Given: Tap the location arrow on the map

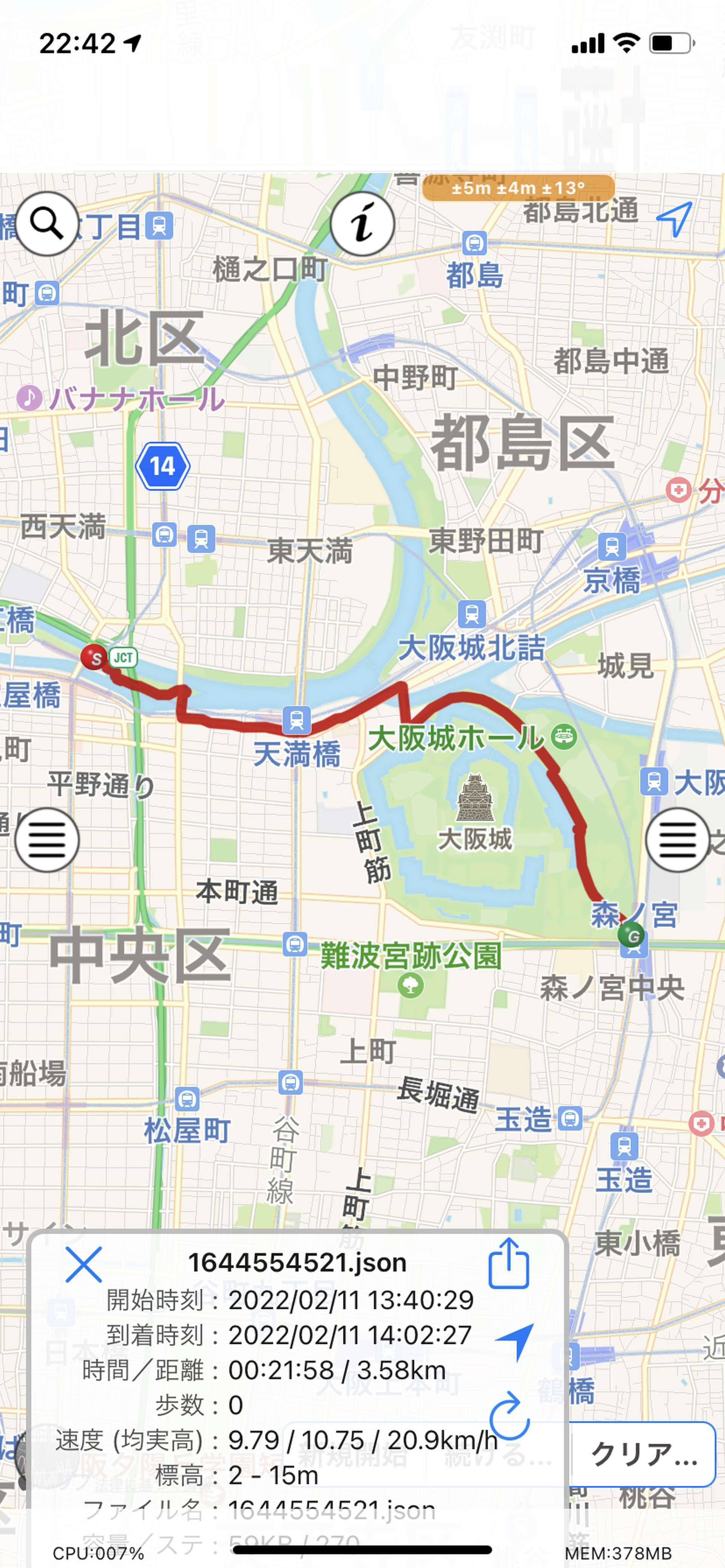Looking at the screenshot, I should point(674,219).
